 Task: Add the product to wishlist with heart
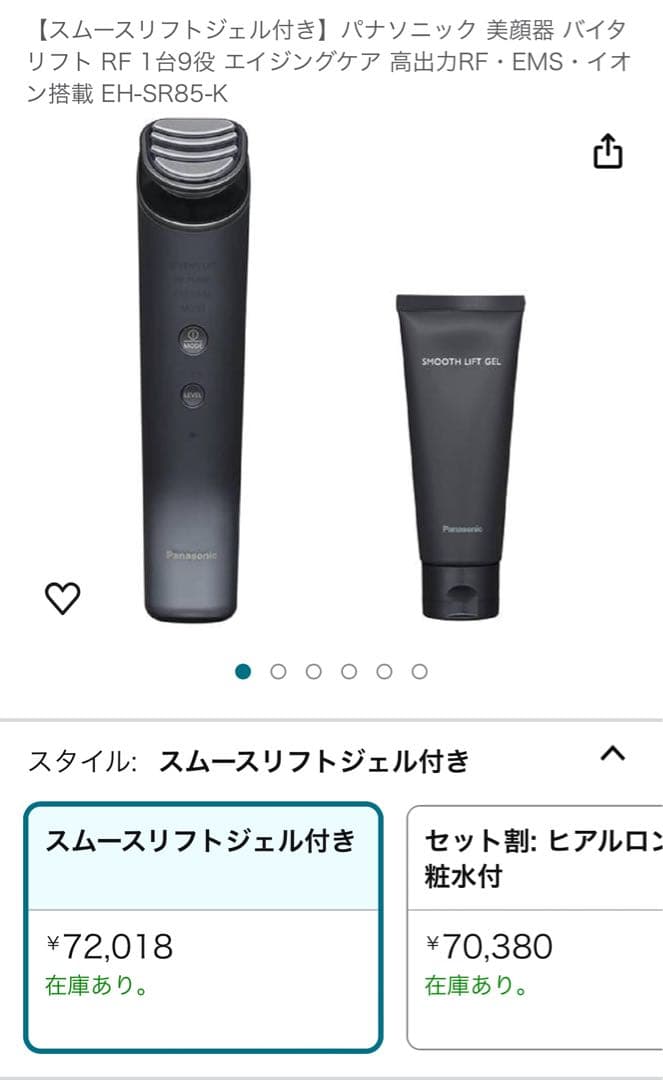pyautogui.click(x=63, y=598)
